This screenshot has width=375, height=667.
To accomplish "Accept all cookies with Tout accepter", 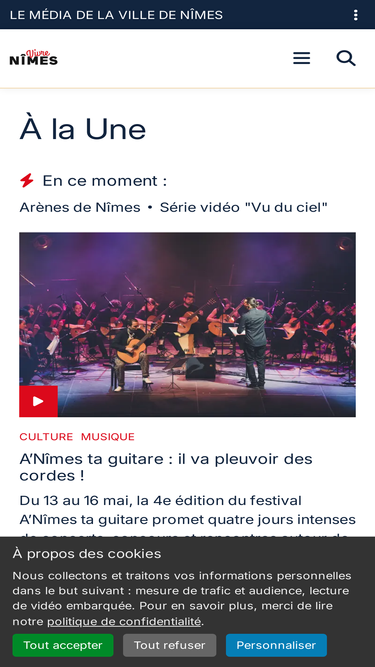I will pyautogui.click(x=63, y=645).
